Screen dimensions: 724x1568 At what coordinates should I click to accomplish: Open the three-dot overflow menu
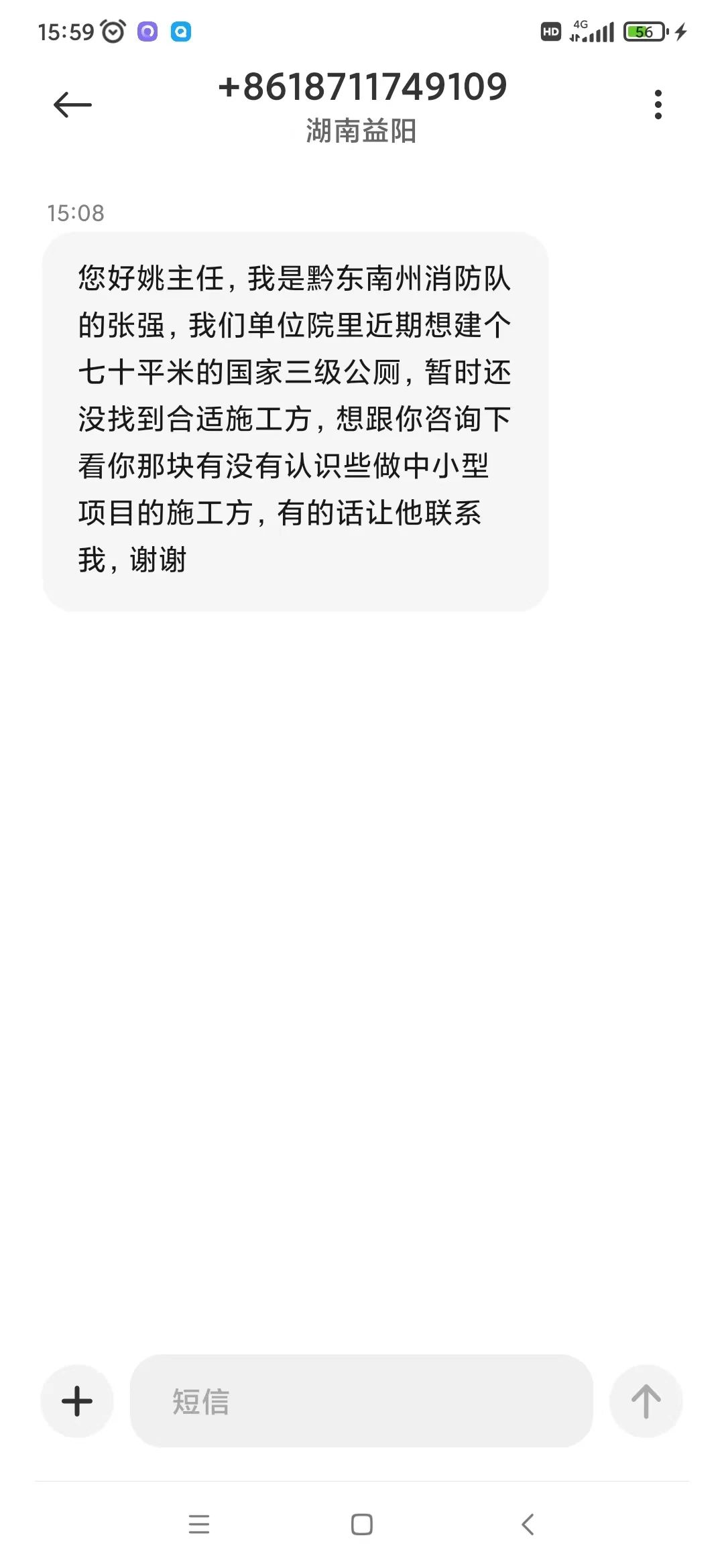658,105
